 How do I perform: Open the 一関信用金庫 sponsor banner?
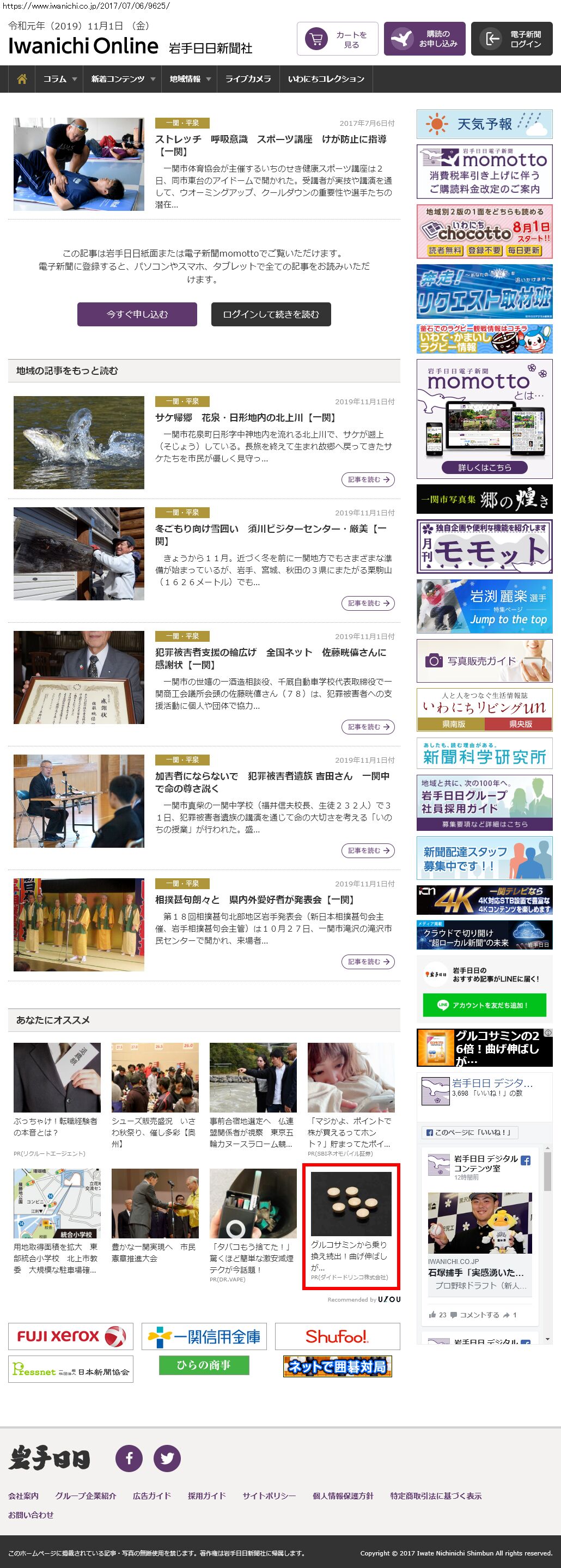(204, 1336)
